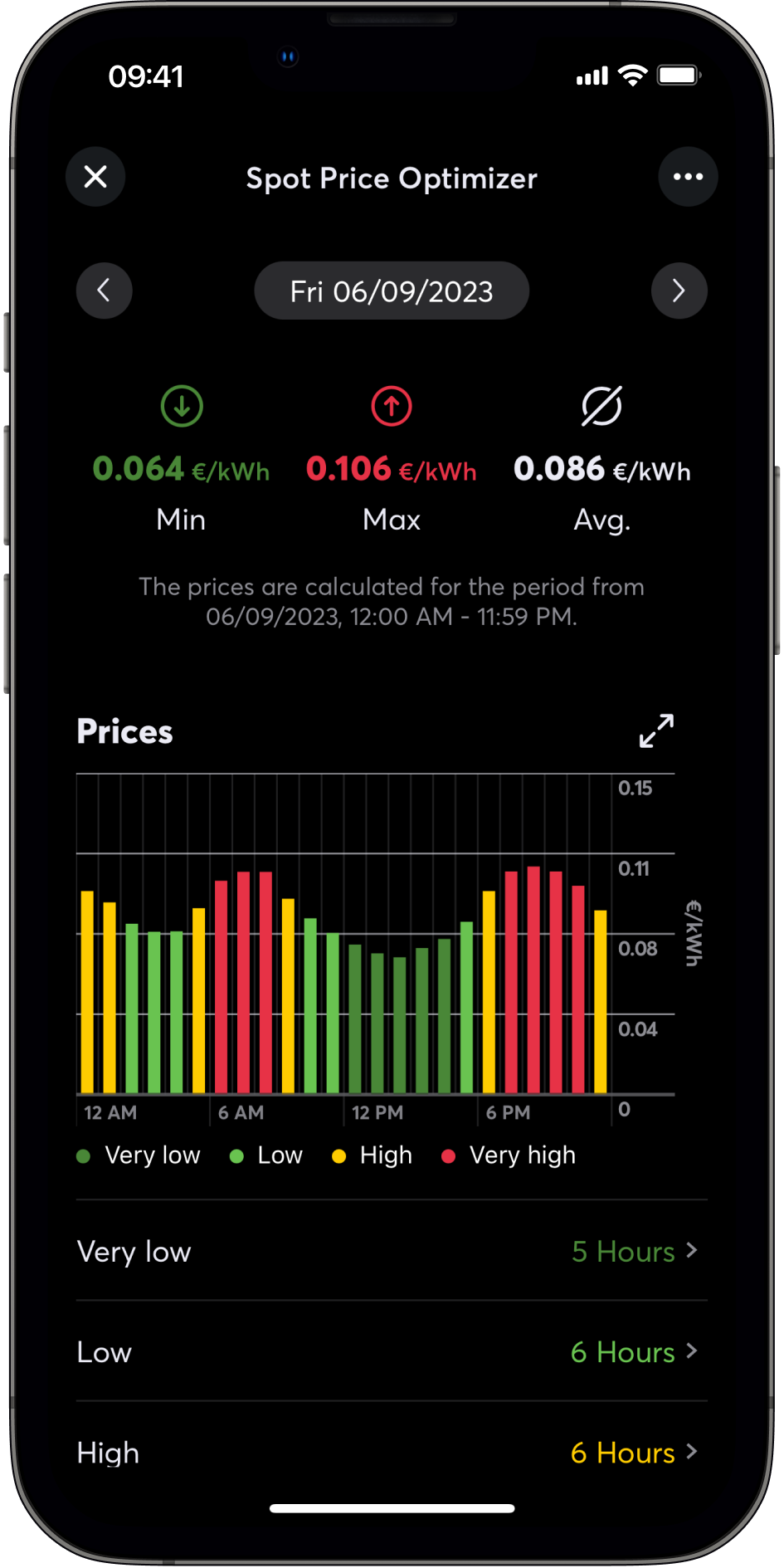The width and height of the screenshot is (784, 1568).
Task: Click the Avg. price icon
Action: tap(601, 406)
